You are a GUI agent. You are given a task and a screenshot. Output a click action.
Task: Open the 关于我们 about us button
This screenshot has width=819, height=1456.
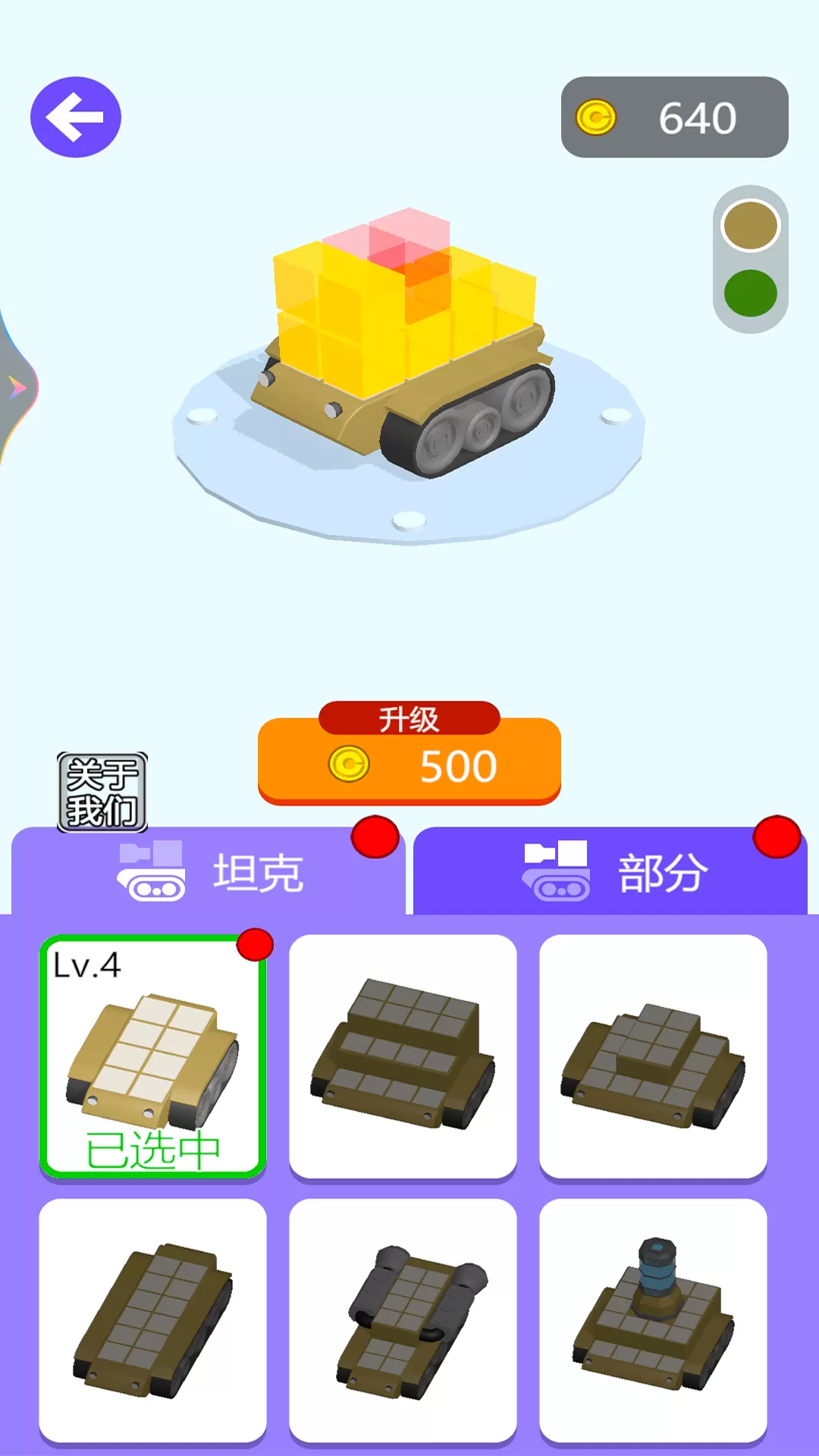[102, 792]
